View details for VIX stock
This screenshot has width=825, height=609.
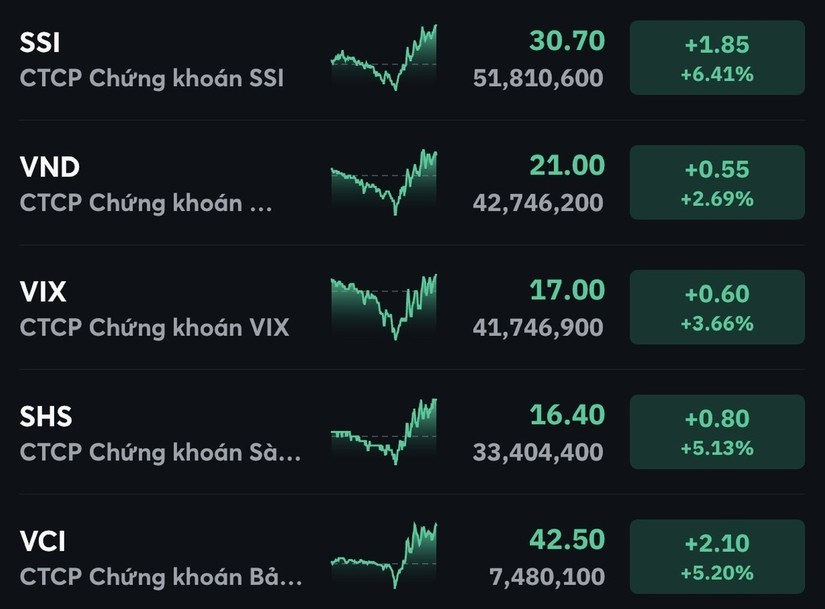coord(150,309)
